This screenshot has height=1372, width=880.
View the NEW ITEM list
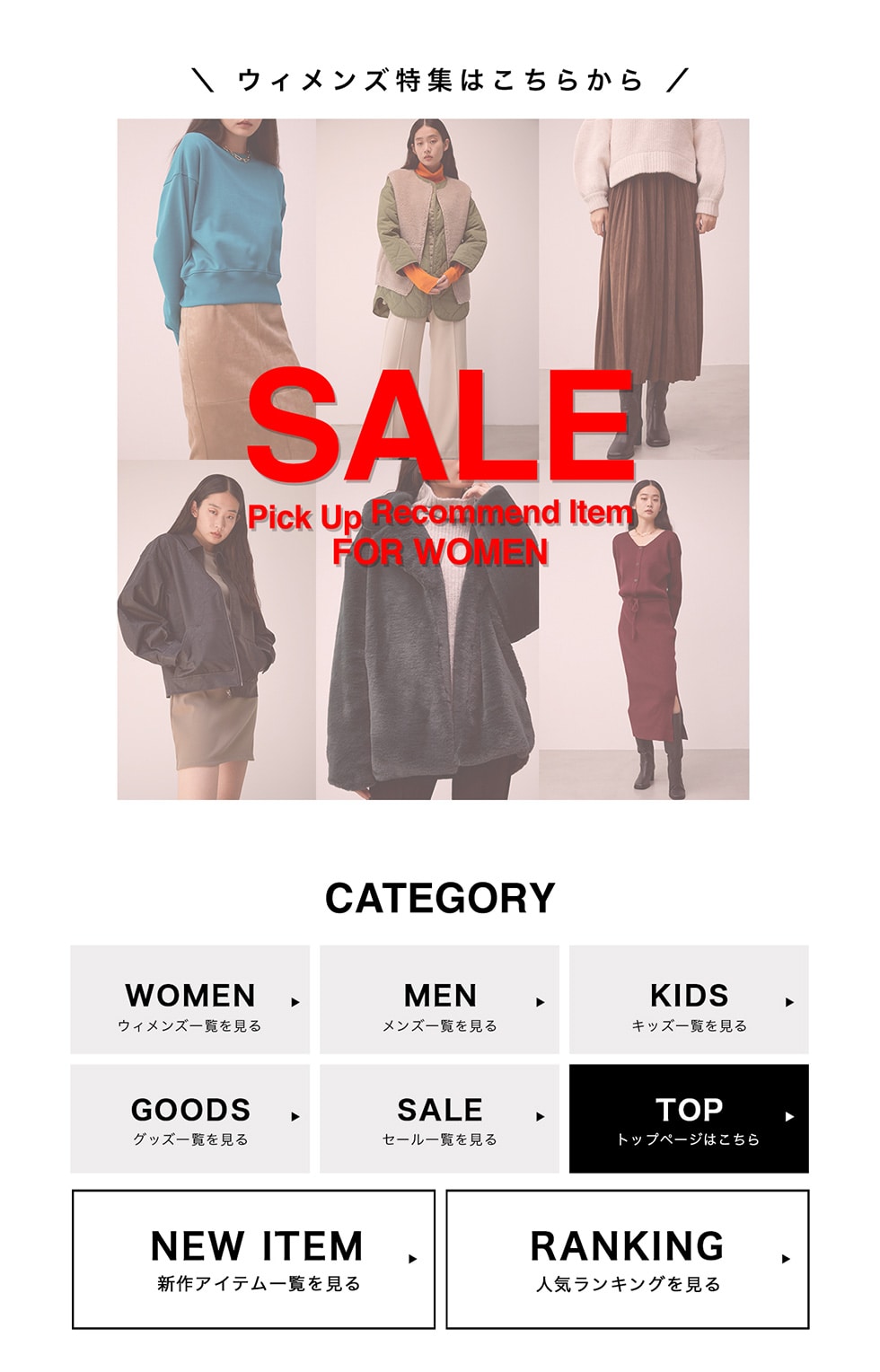pos(254,1259)
